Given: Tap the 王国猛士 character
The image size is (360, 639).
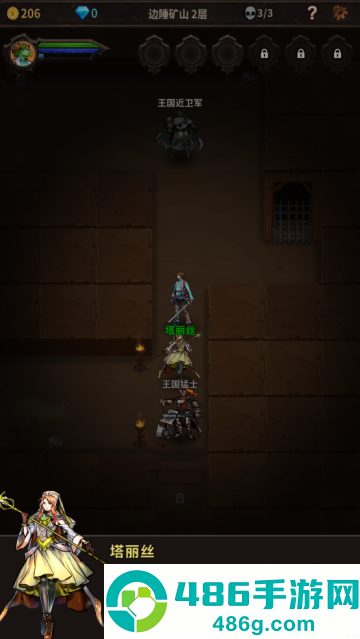Looking at the screenshot, I should click(180, 414).
